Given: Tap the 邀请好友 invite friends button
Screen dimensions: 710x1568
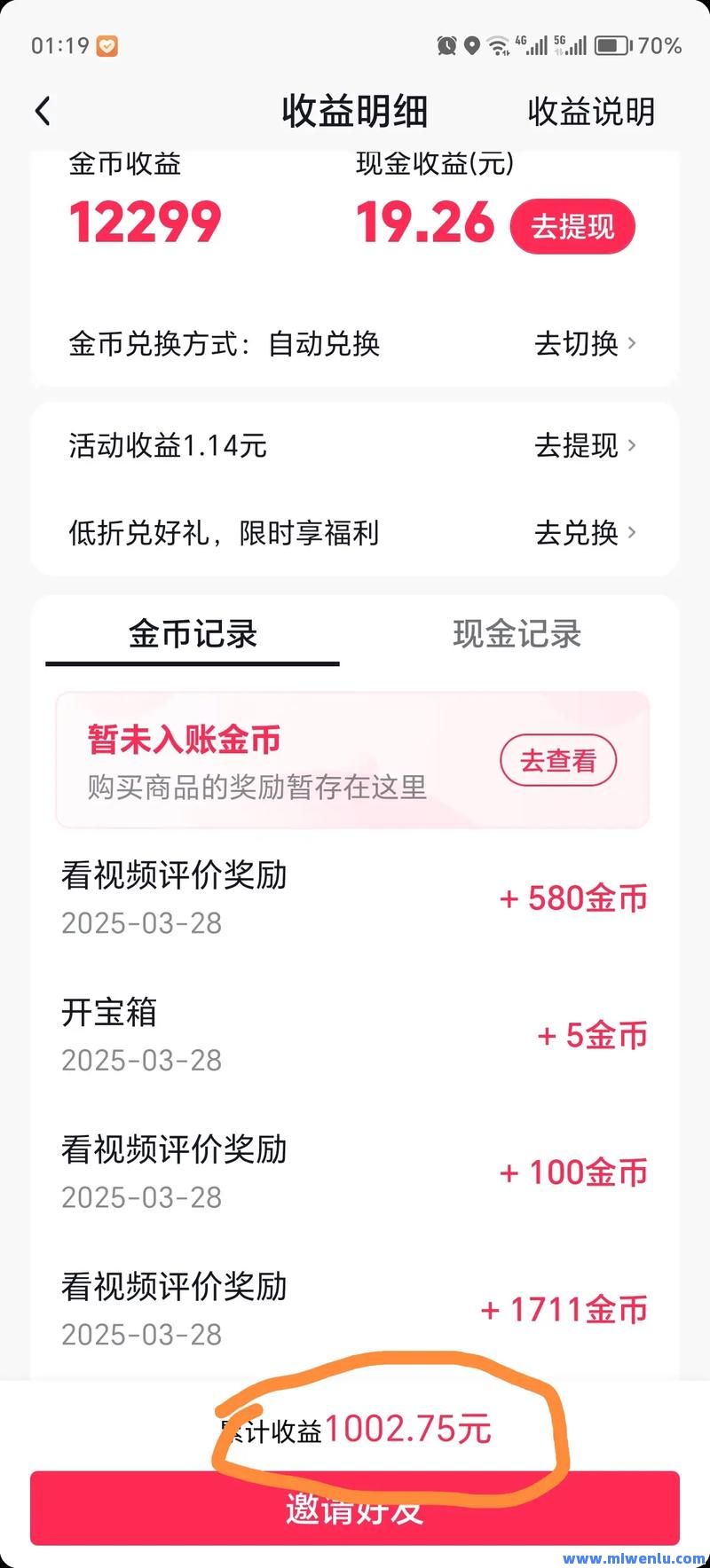Looking at the screenshot, I should pyautogui.click(x=355, y=1509).
